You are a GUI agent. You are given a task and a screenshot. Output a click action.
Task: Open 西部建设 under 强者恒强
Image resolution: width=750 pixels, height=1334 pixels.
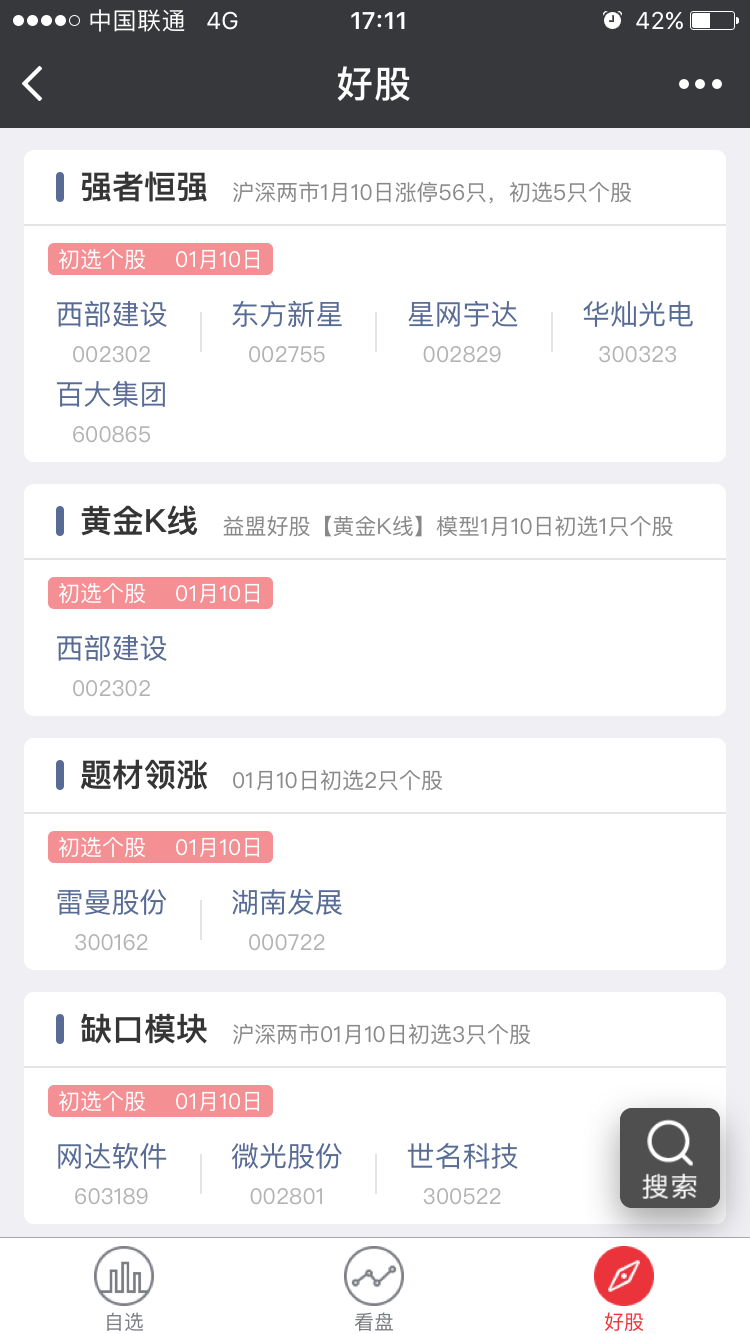(x=112, y=331)
